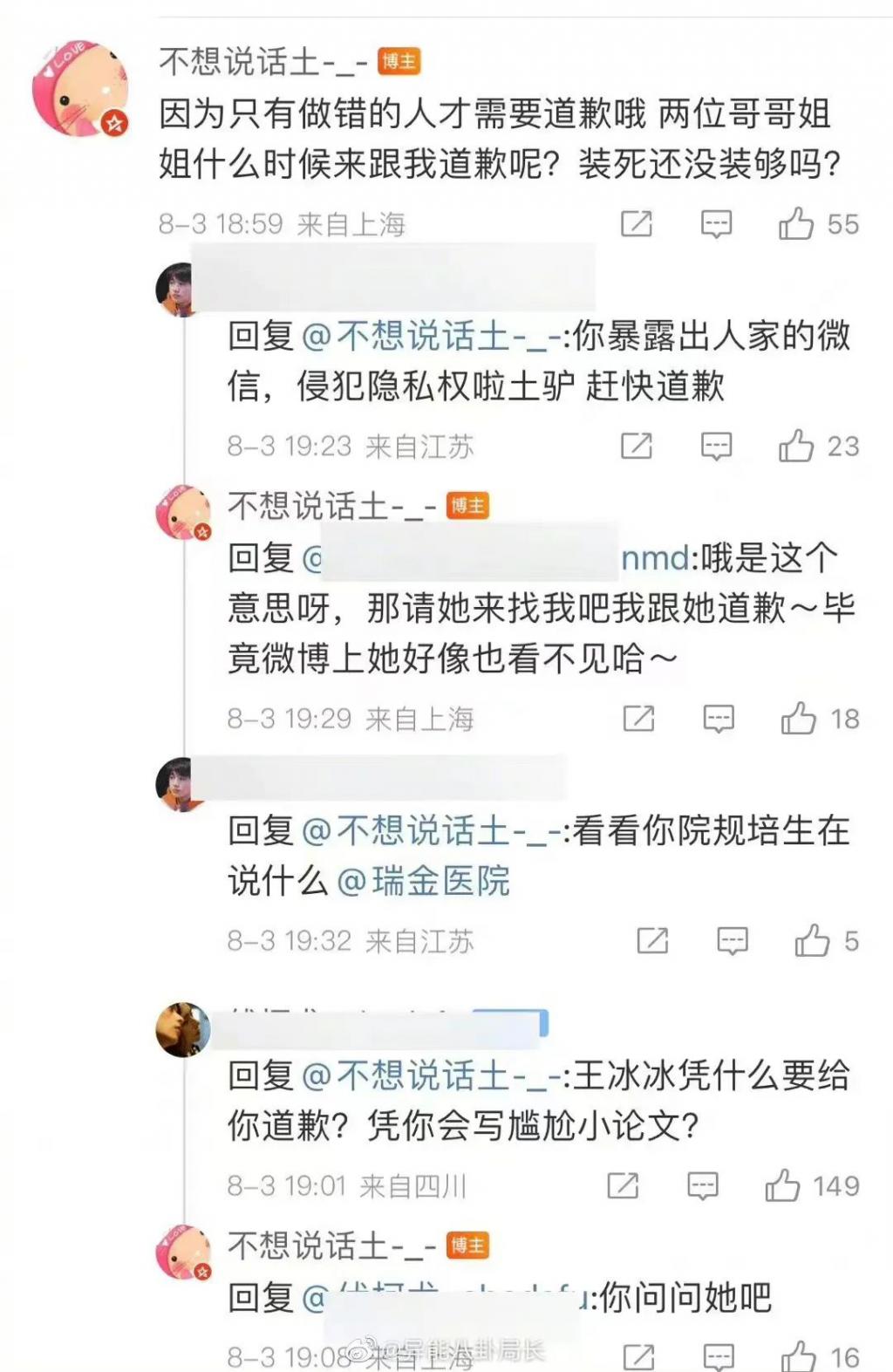Screen dimensions: 893x1372
Task: Open the @瑞金医院 mention link
Action: [x=423, y=881]
